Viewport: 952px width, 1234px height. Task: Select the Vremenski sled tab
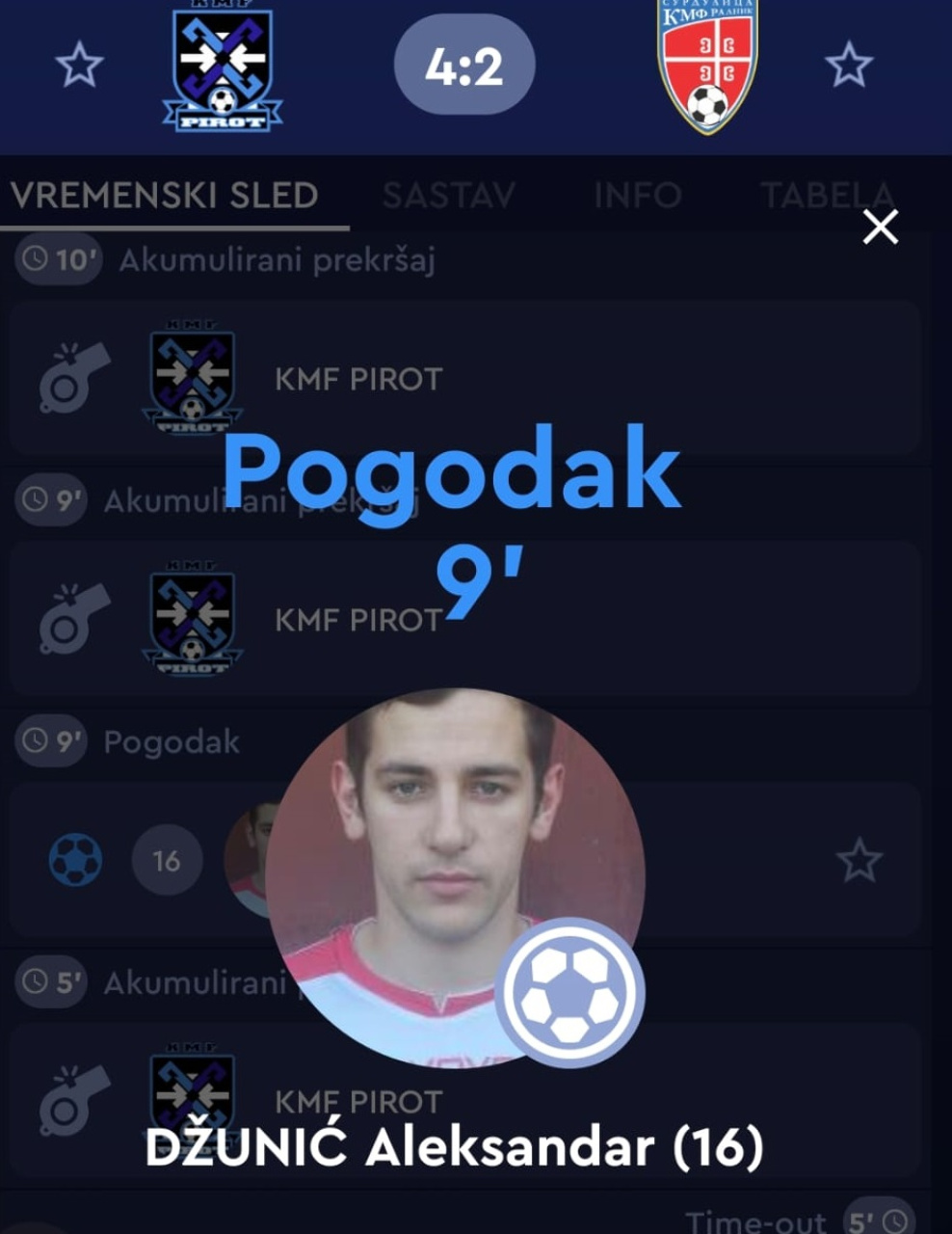coord(165,196)
